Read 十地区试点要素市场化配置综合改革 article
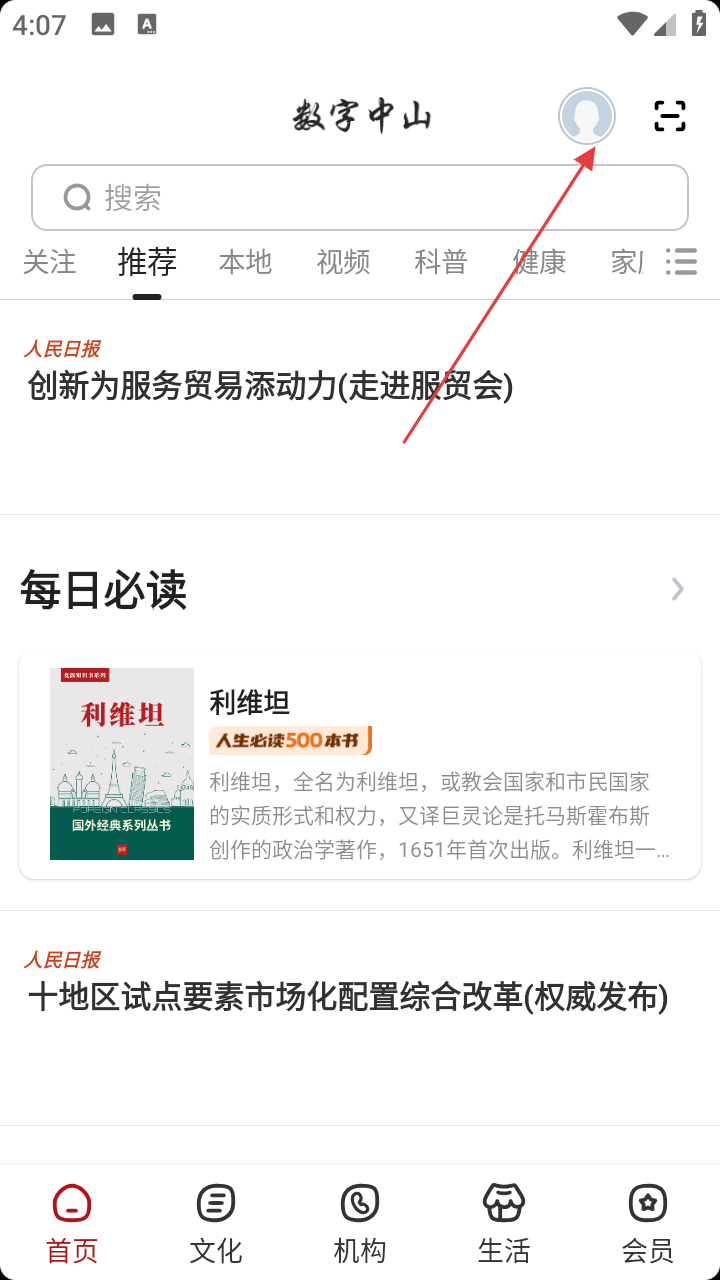The height and width of the screenshot is (1280, 720). [x=348, y=997]
